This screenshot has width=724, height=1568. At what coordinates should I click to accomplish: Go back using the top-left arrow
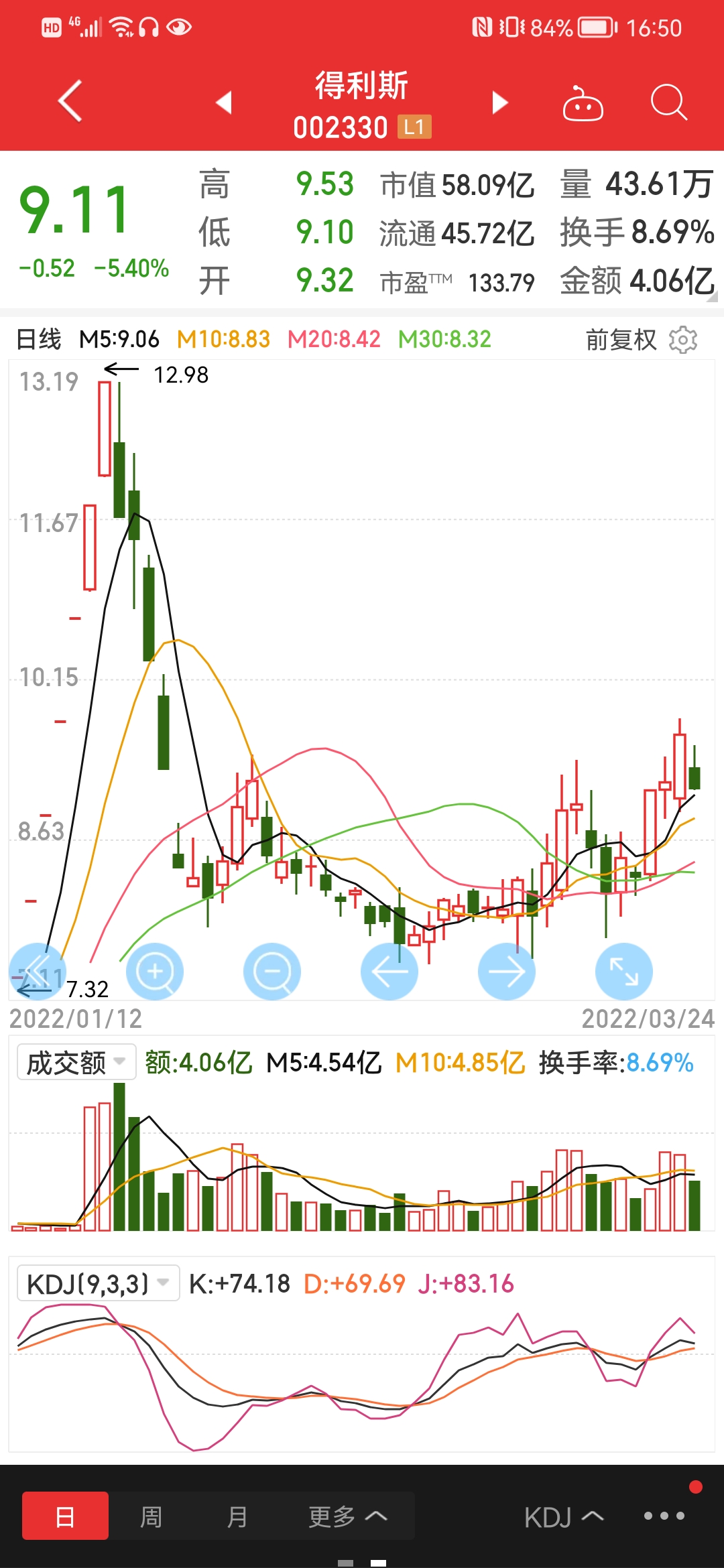[70, 101]
